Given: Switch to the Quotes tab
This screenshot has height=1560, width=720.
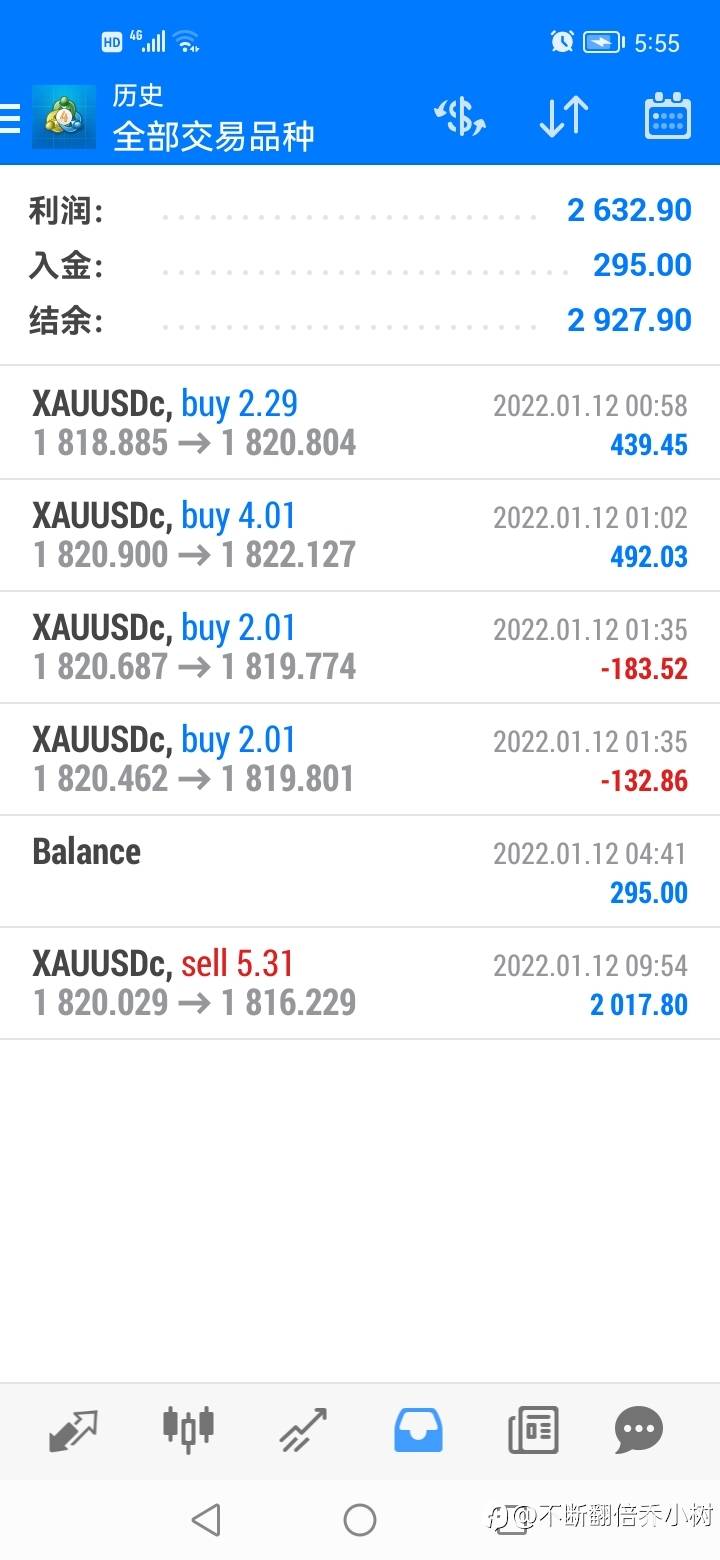Looking at the screenshot, I should 74,1431.
